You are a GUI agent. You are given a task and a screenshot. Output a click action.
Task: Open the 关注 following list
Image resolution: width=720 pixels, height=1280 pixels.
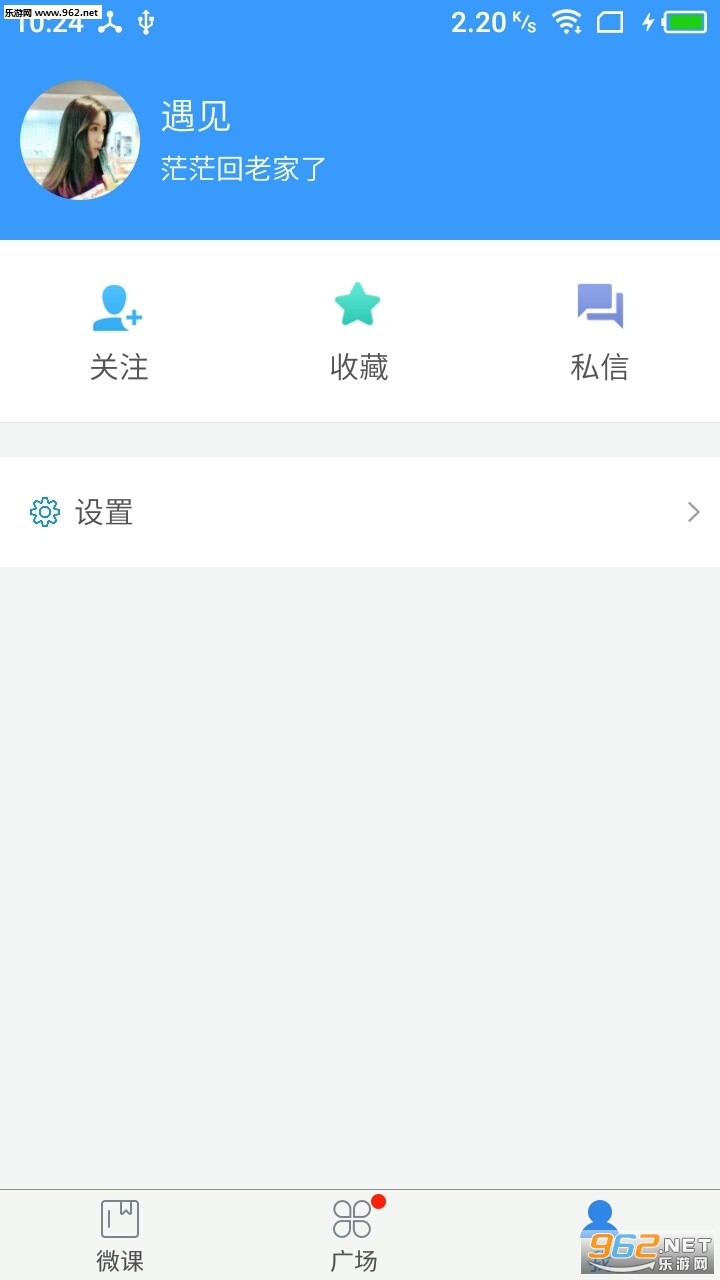click(119, 332)
